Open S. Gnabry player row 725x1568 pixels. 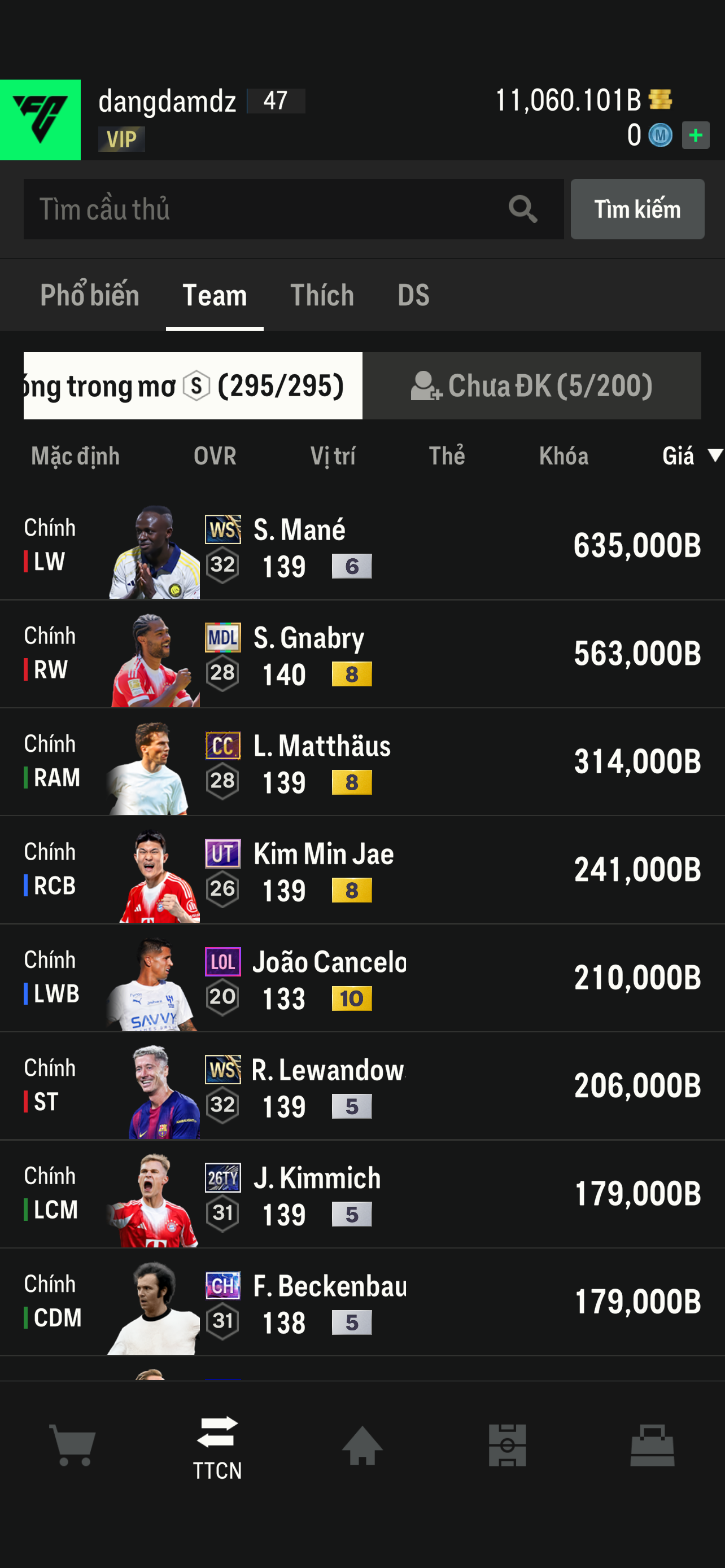coord(362,654)
